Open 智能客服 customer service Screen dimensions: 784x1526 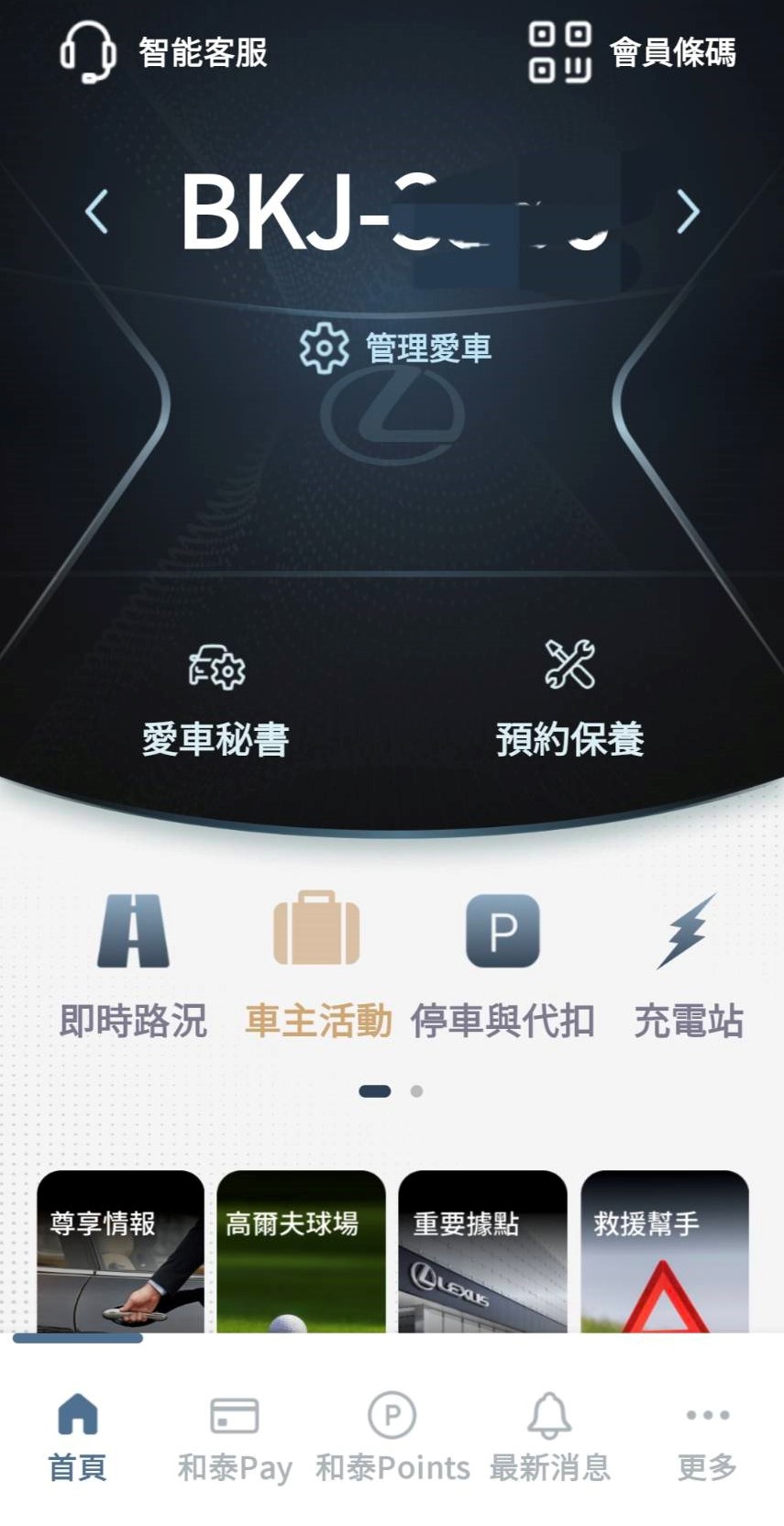coord(163,52)
